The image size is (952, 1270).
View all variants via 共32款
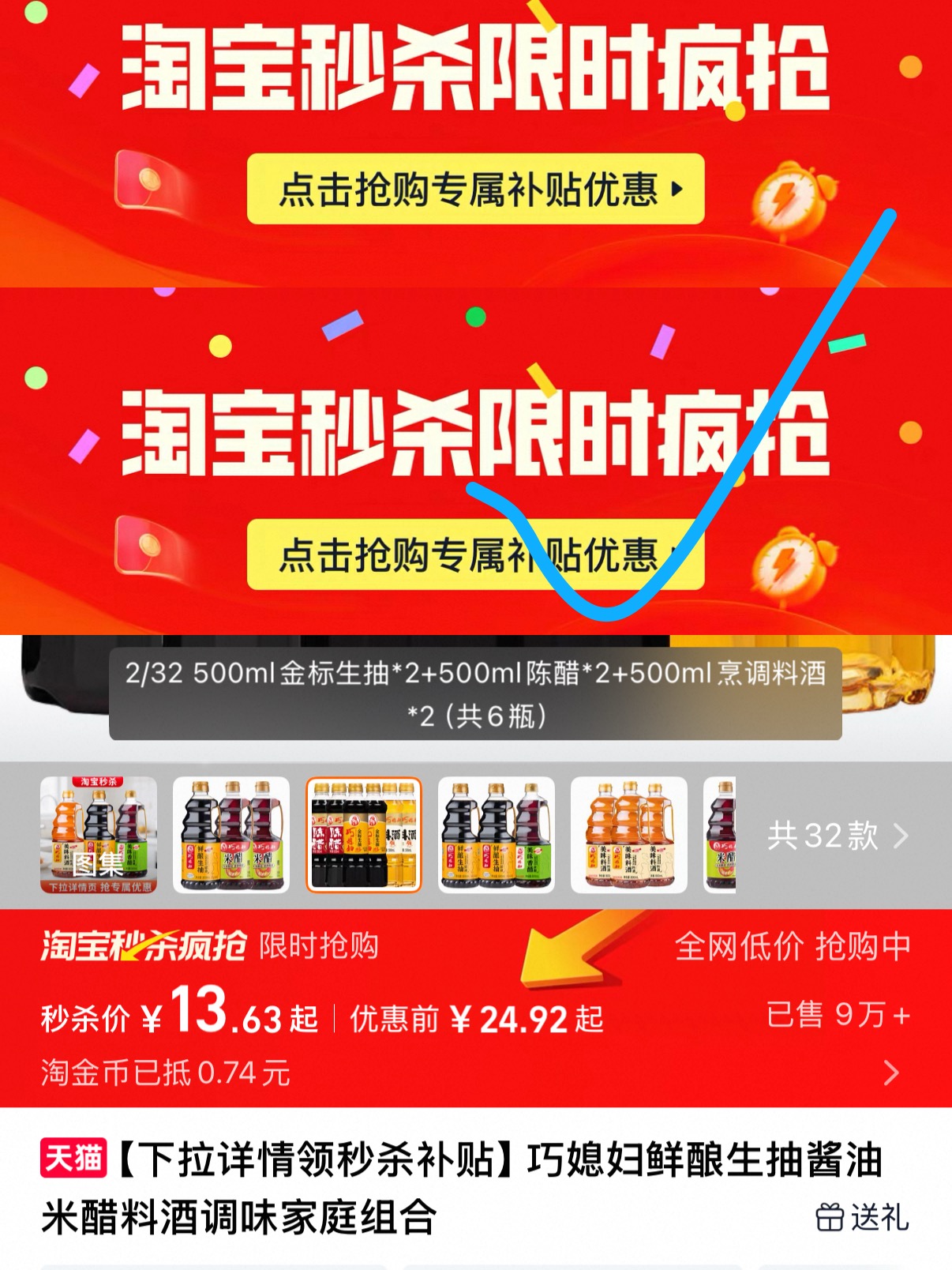838,836
